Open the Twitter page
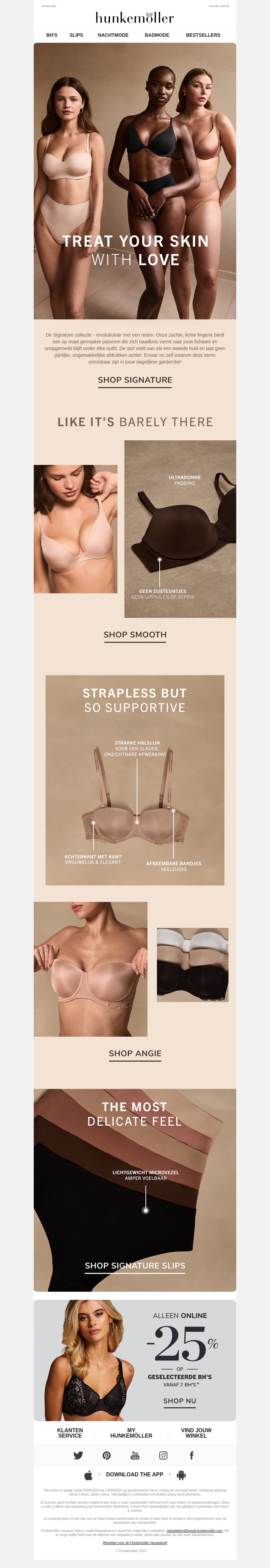 (x=78, y=1455)
